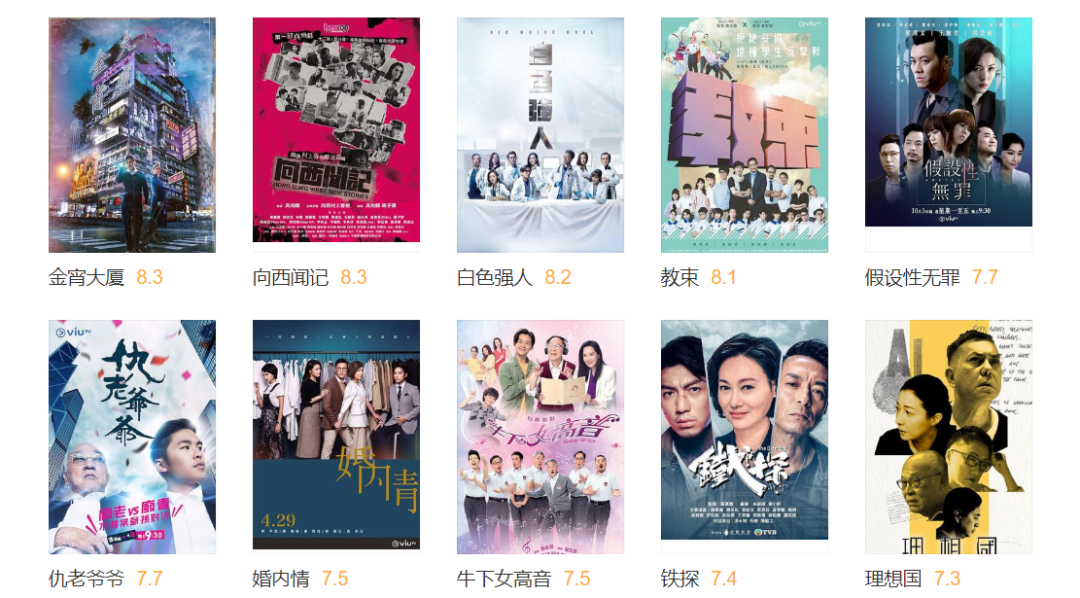This screenshot has height=598, width=1080.
Task: Select the 理想国 poster card
Action: 948,437
